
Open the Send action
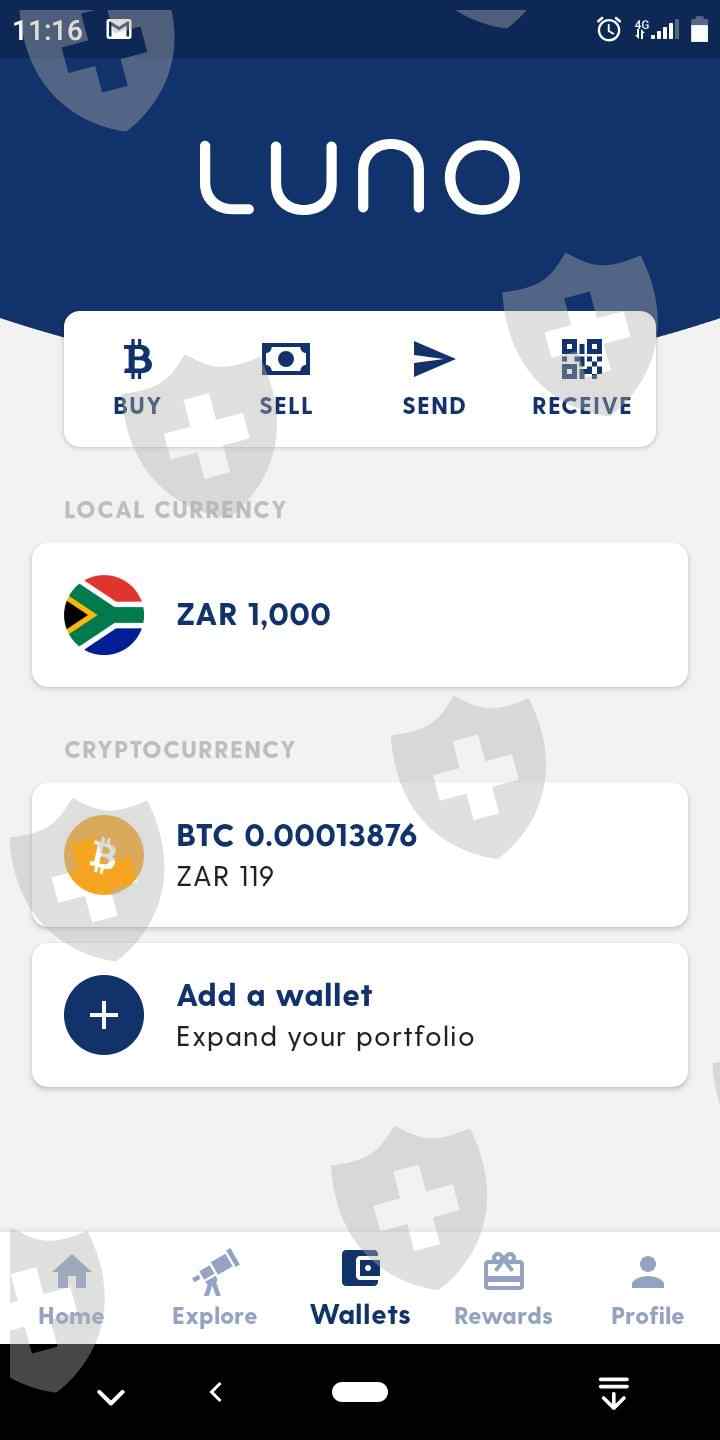[x=434, y=378]
